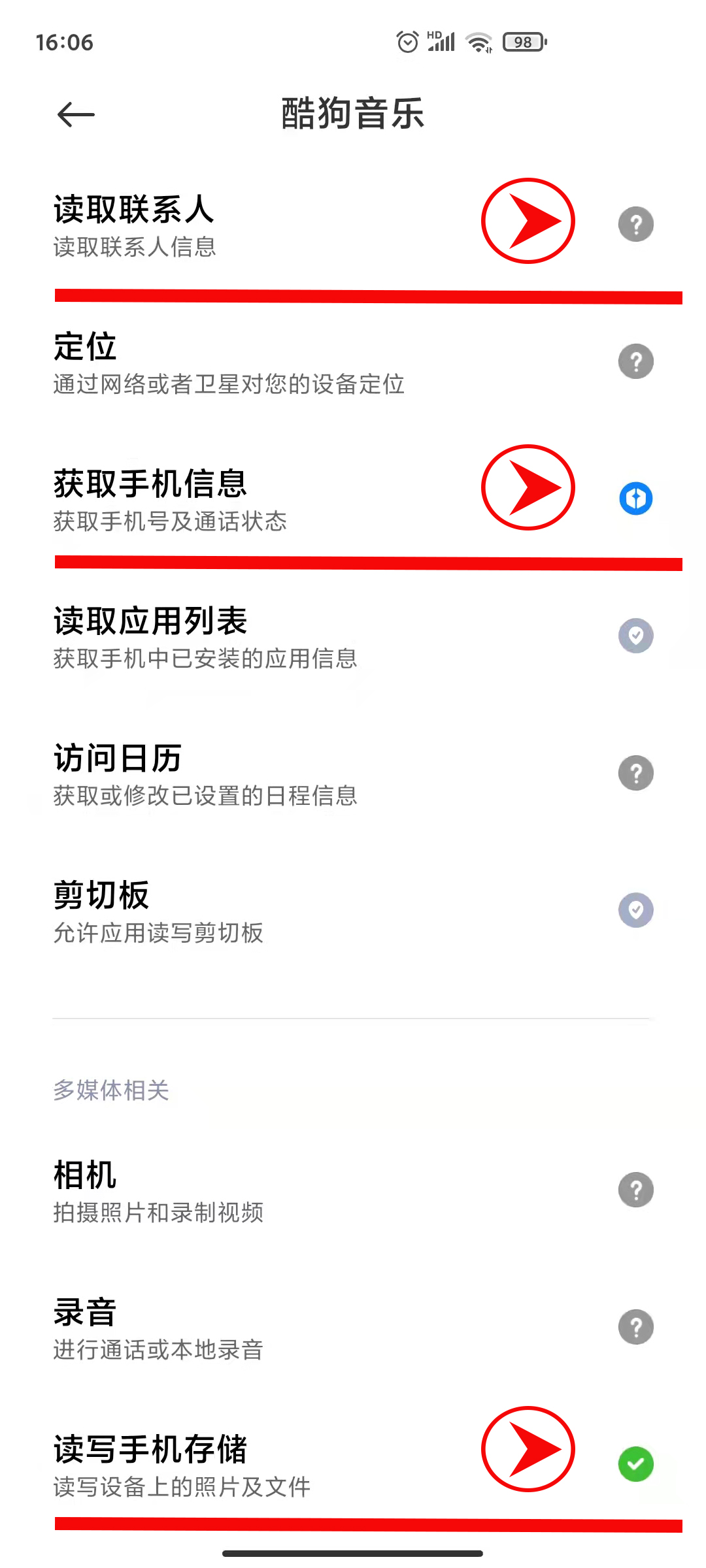Open the help icon for 访问日历
The height and width of the screenshot is (1568, 706).
(635, 772)
